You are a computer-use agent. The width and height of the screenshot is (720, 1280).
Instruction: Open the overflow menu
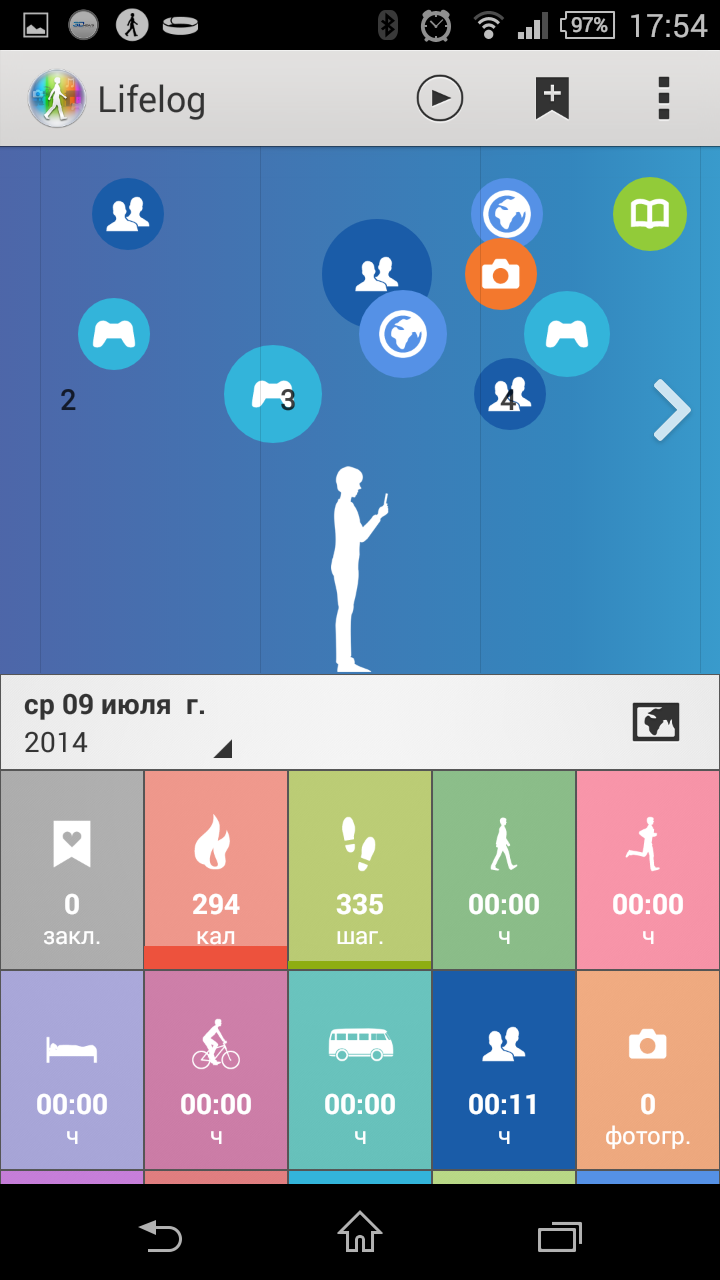coord(663,98)
